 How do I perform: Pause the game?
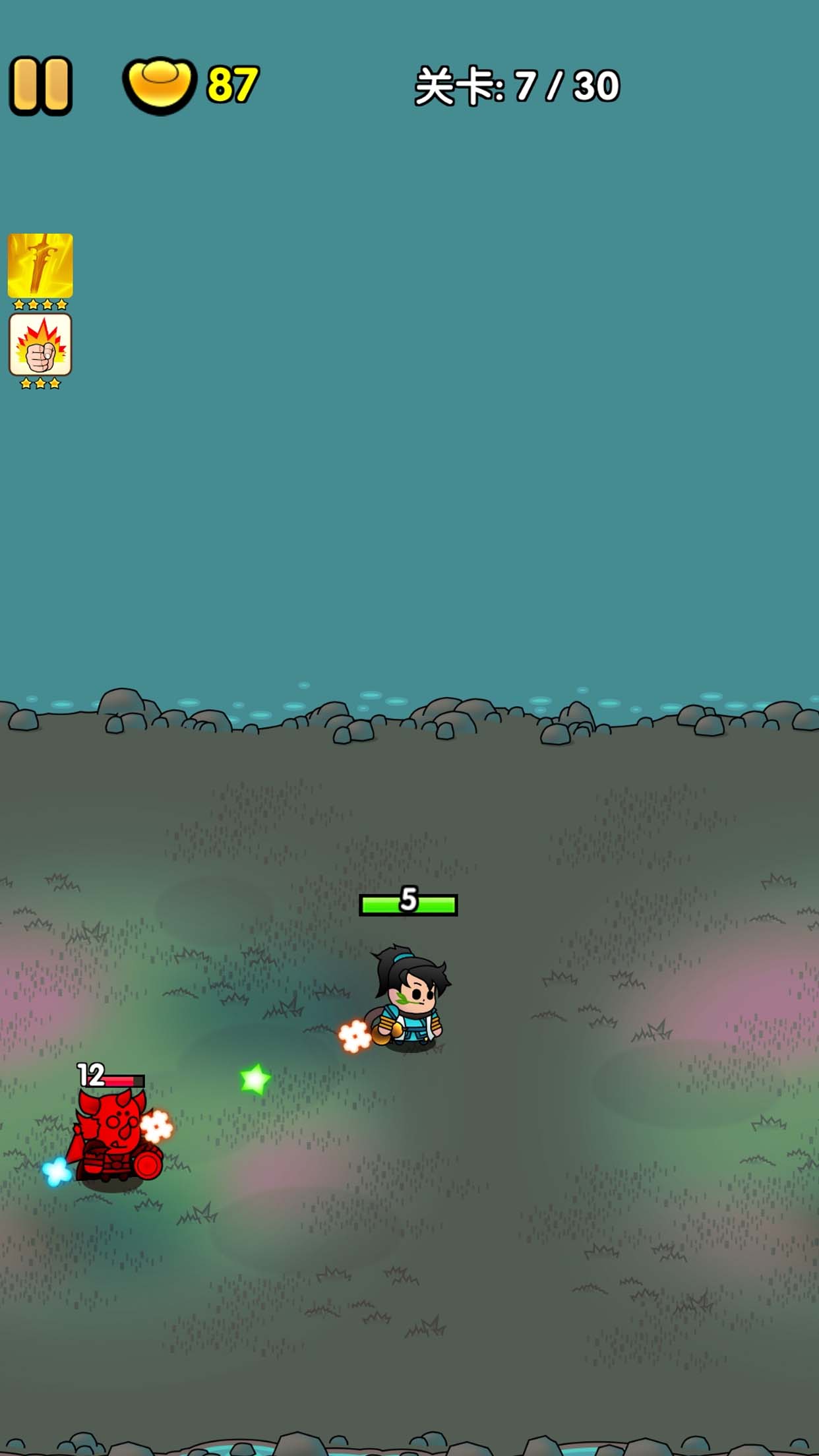pos(41,86)
